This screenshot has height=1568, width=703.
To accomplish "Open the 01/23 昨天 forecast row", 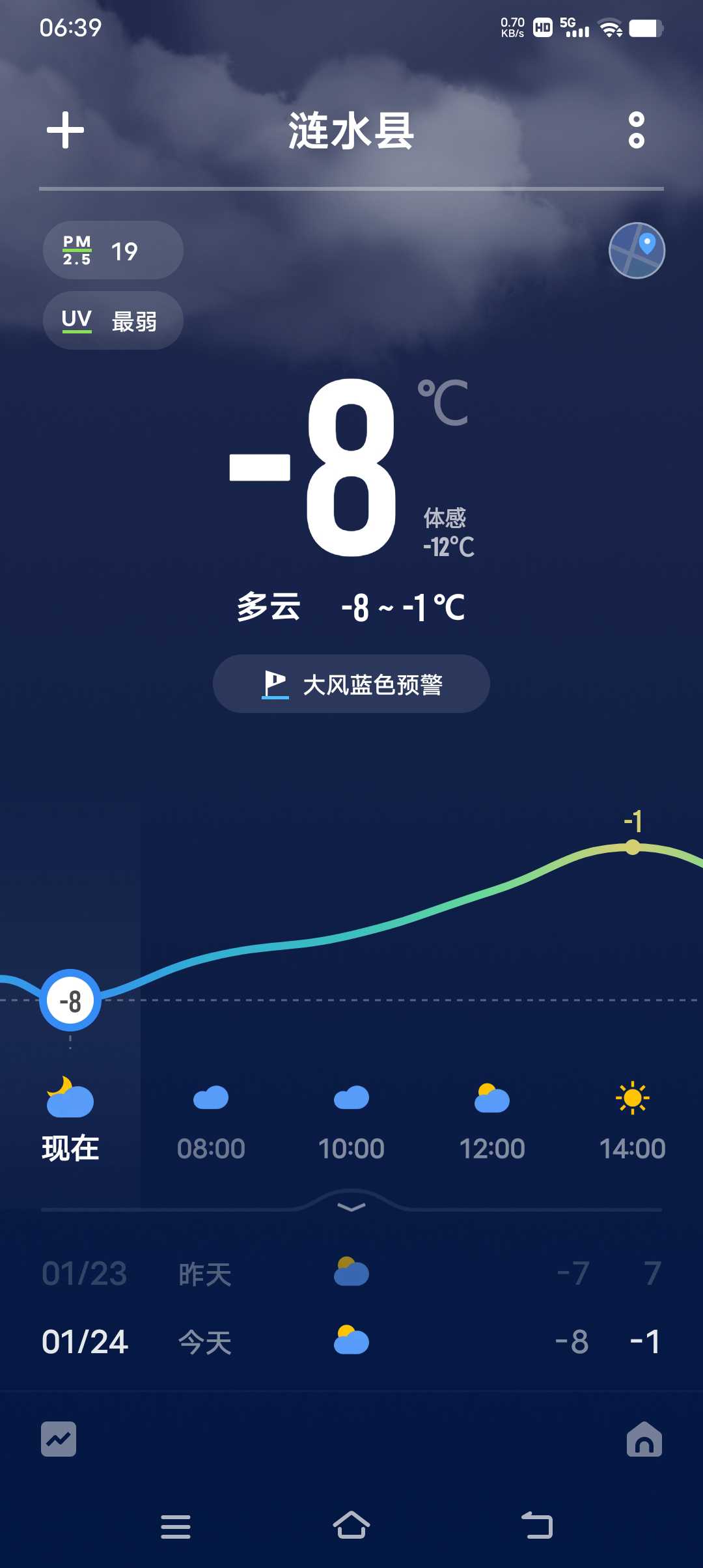I will (x=351, y=1274).
